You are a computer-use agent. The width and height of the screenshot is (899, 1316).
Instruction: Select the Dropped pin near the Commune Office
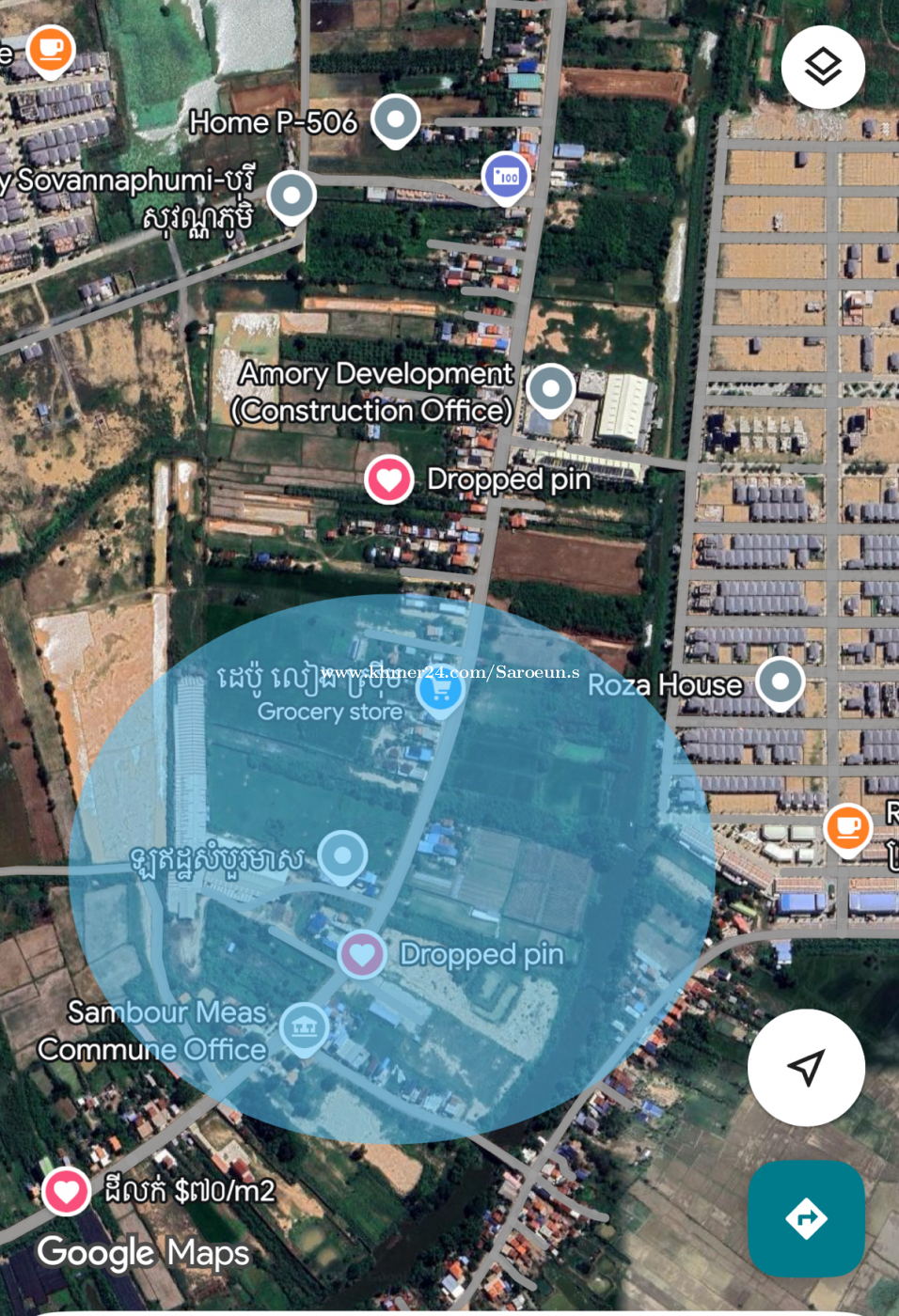pos(362,955)
